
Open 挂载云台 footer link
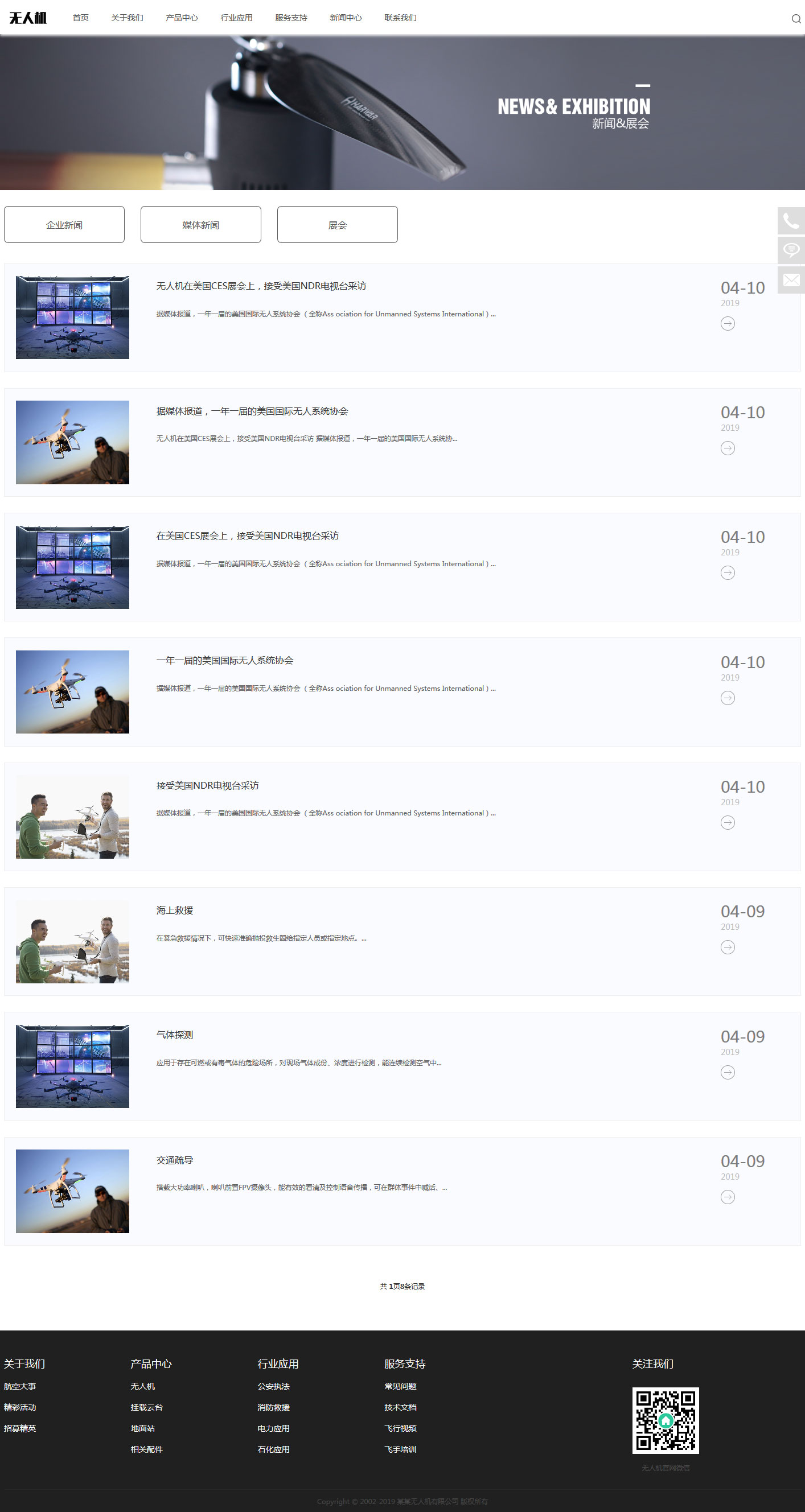coord(146,1407)
